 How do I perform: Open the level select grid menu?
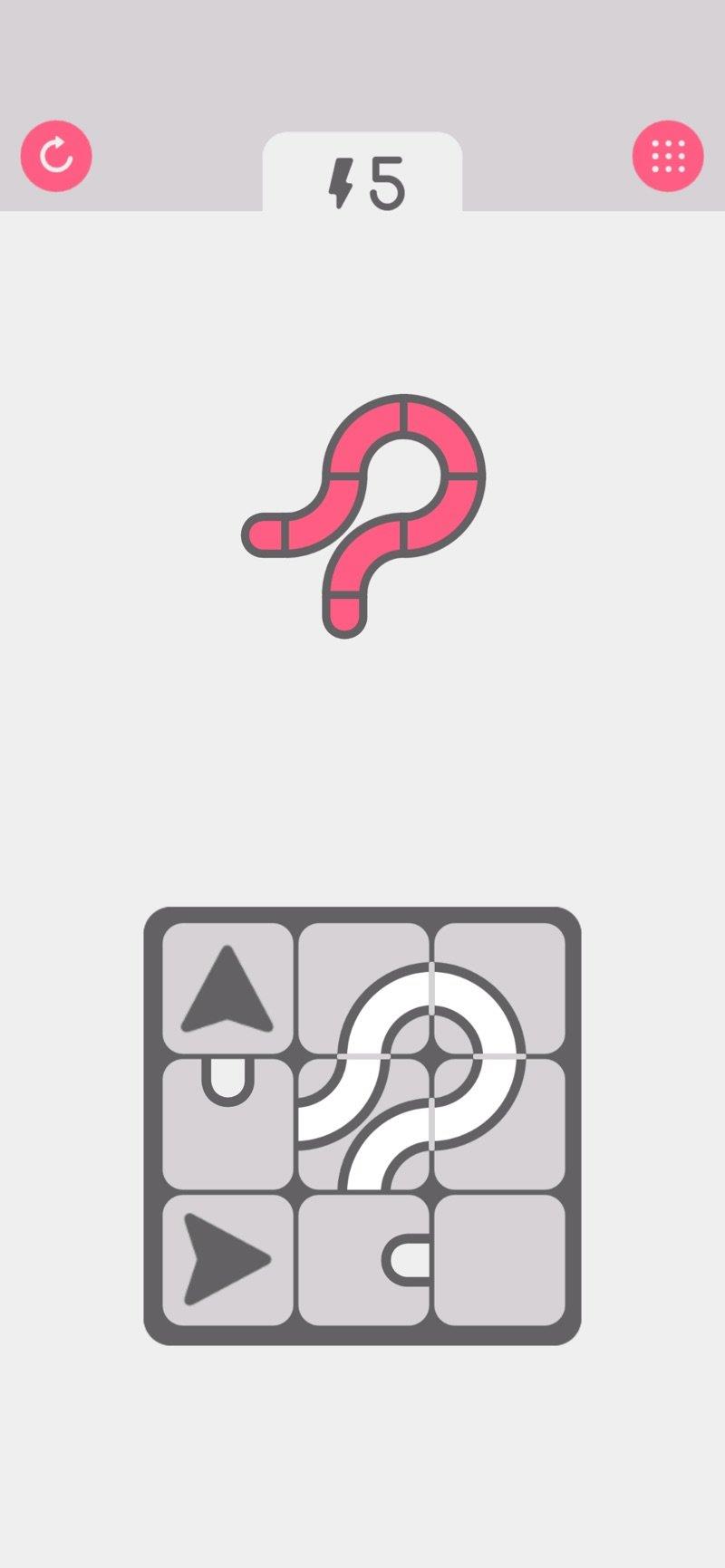668,156
